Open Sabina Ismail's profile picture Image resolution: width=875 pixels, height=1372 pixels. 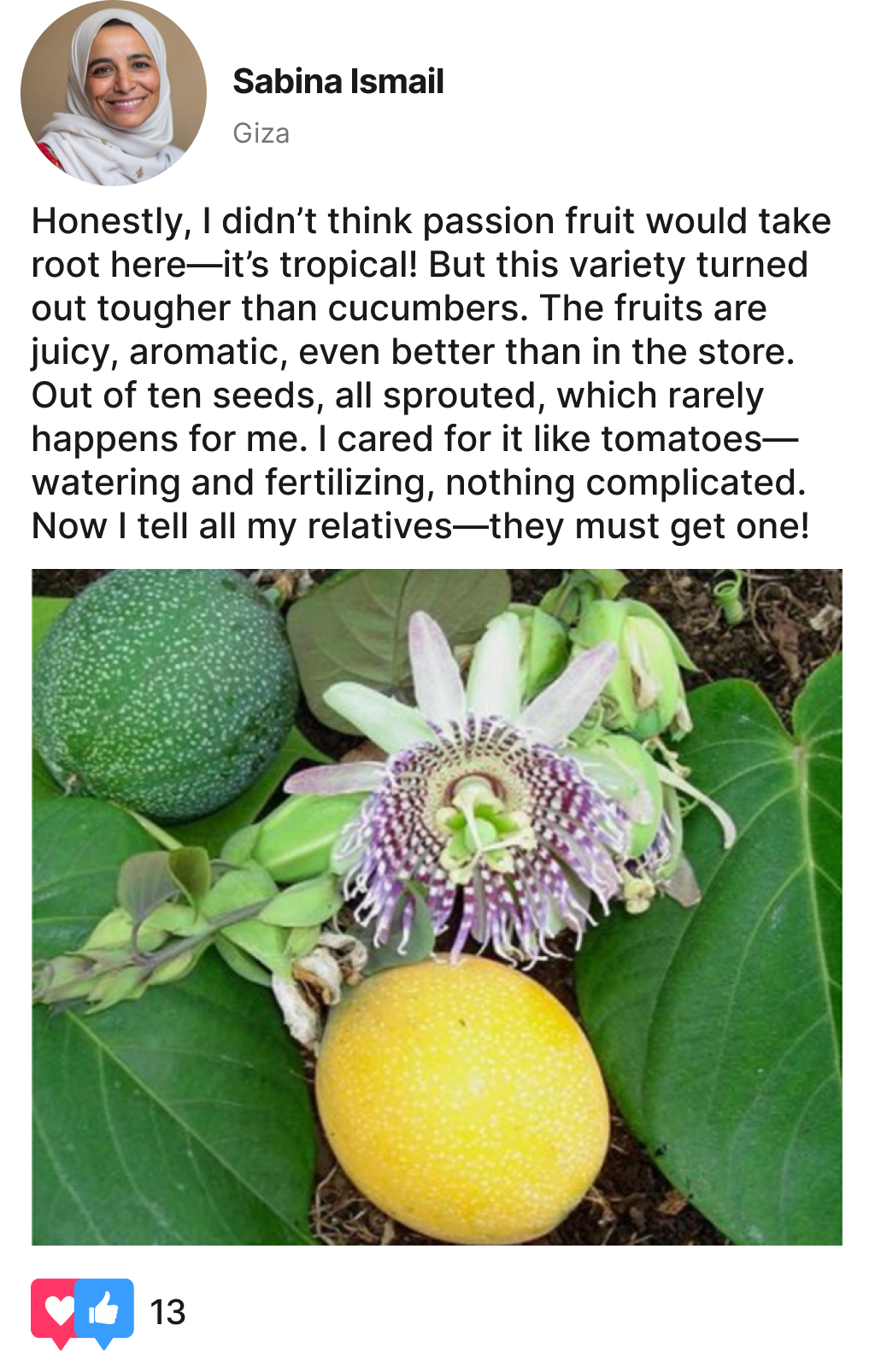114,92
